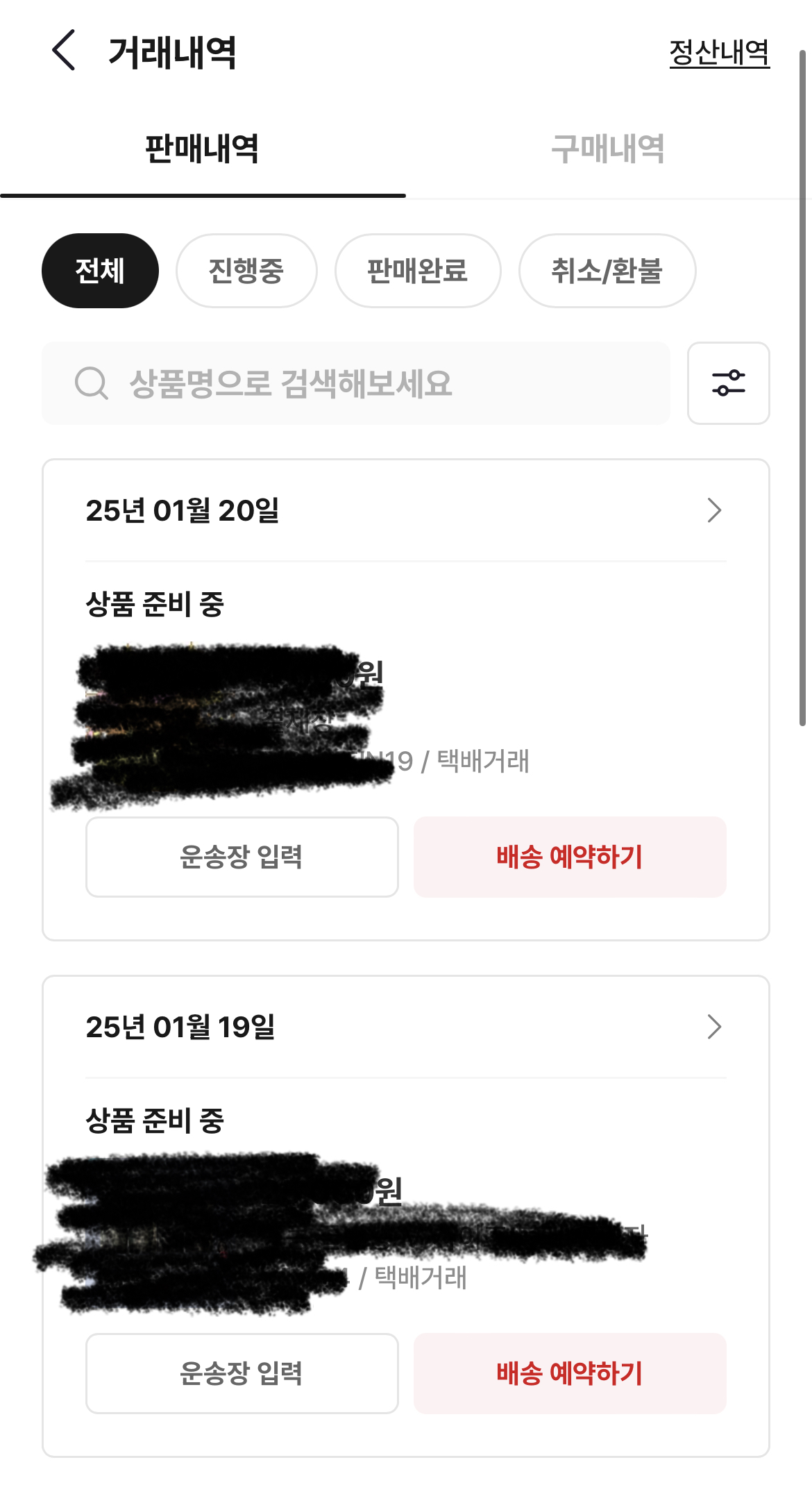Select the 전체 filter chip
This screenshot has width=812, height=1485.
pyautogui.click(x=100, y=271)
